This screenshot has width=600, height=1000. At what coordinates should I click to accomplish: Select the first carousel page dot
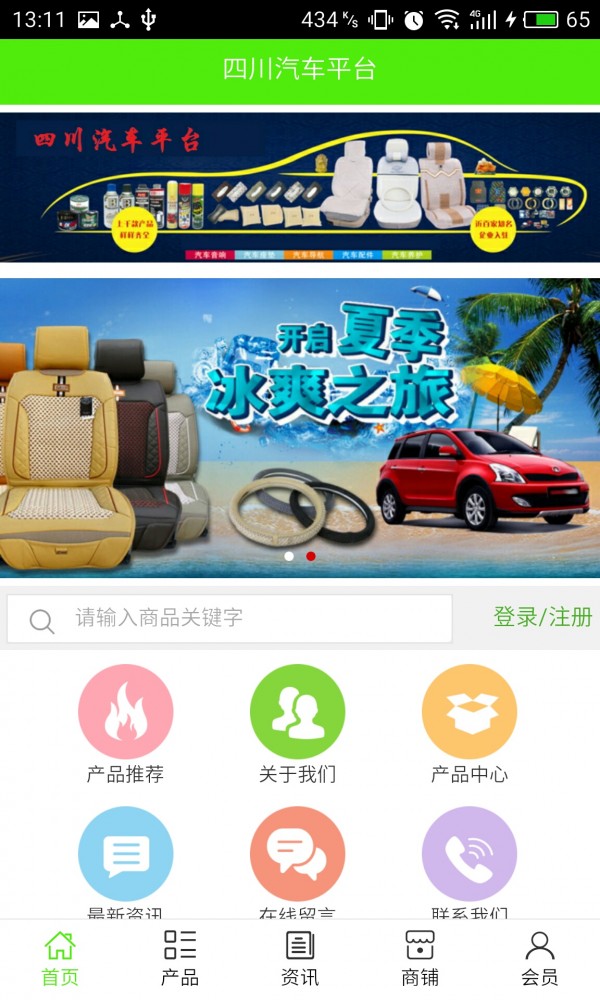coord(289,556)
